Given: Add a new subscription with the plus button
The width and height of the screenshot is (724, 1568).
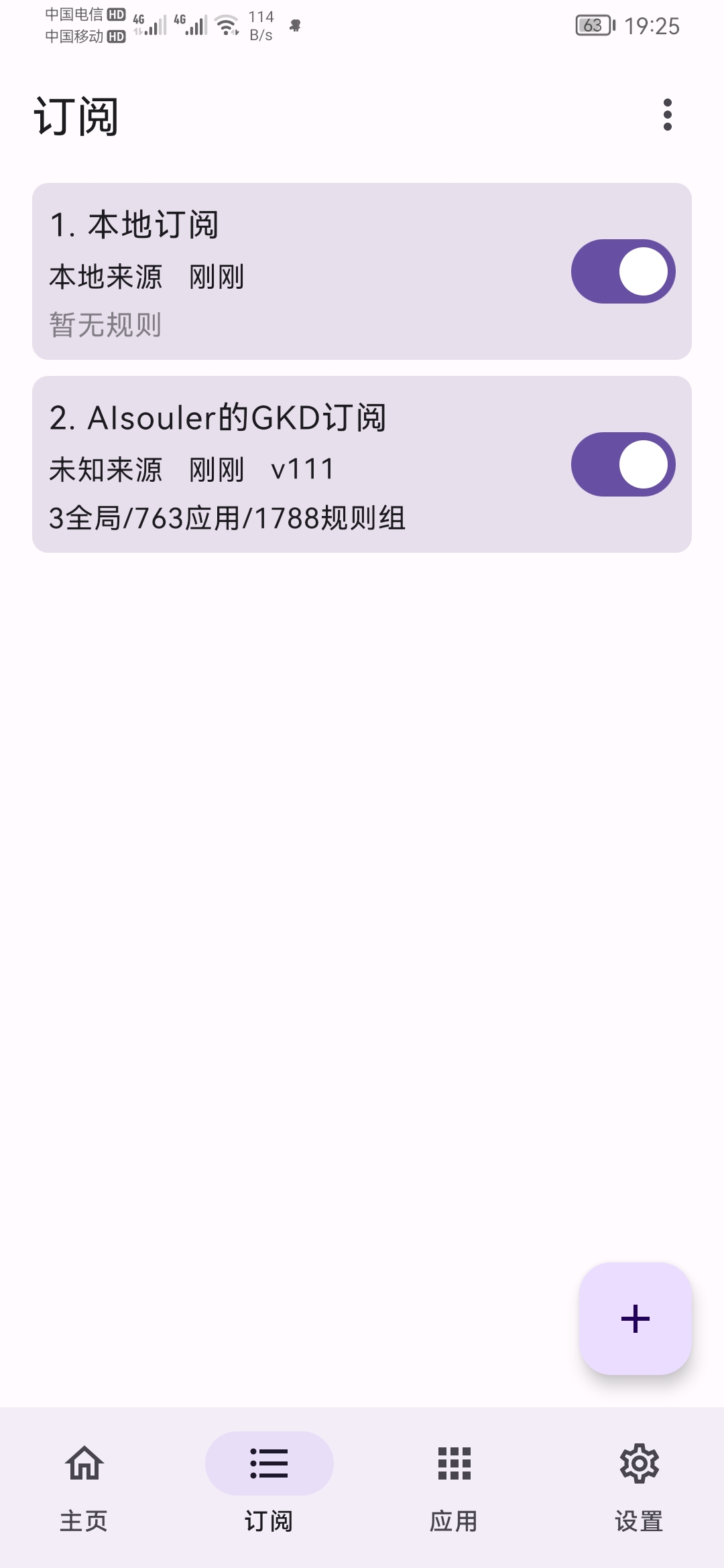Looking at the screenshot, I should click(x=635, y=1318).
